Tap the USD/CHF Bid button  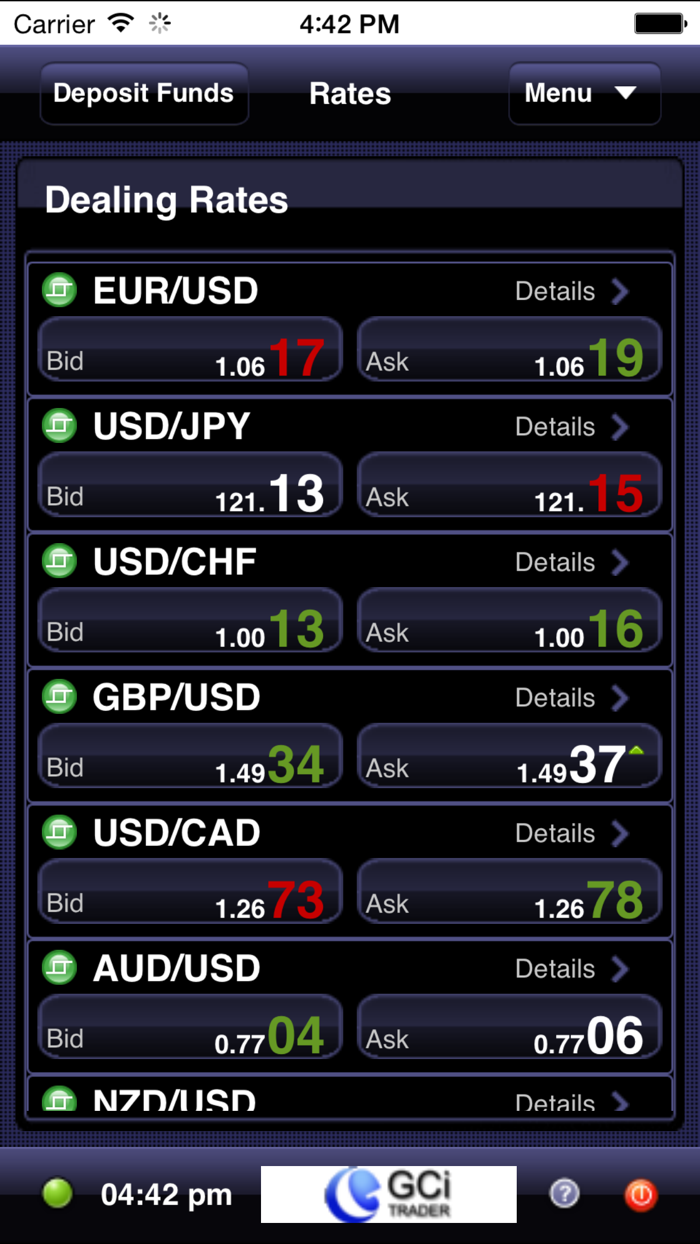pos(190,621)
